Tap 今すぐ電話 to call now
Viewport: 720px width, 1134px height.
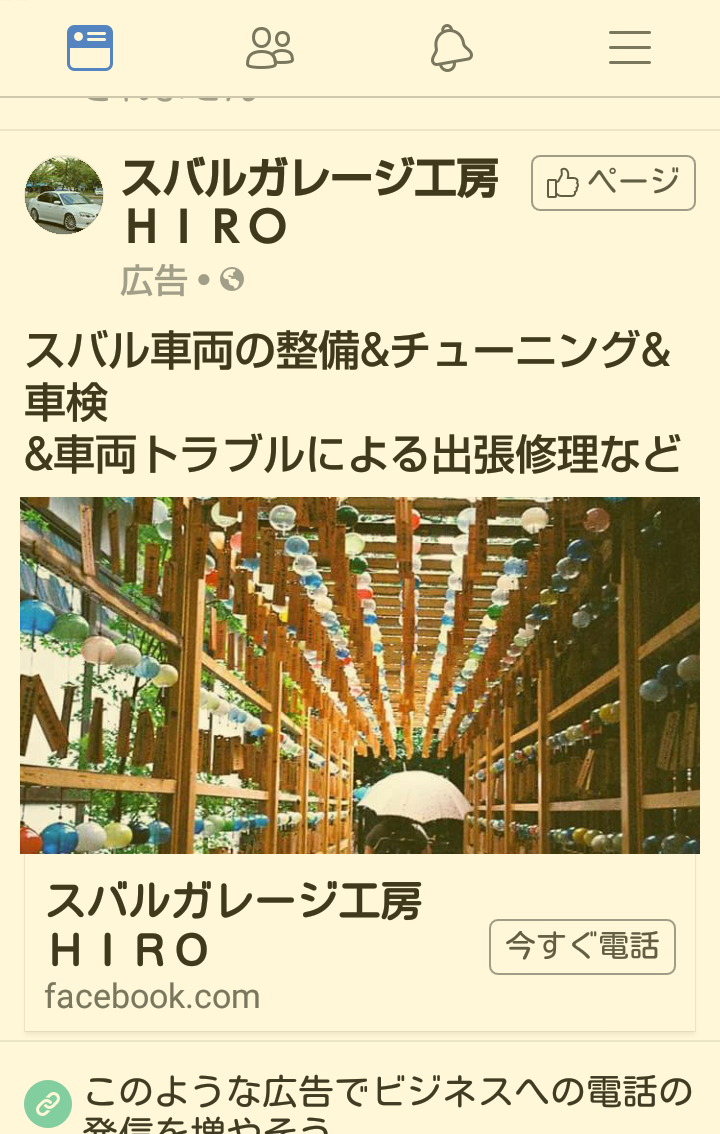tap(582, 946)
